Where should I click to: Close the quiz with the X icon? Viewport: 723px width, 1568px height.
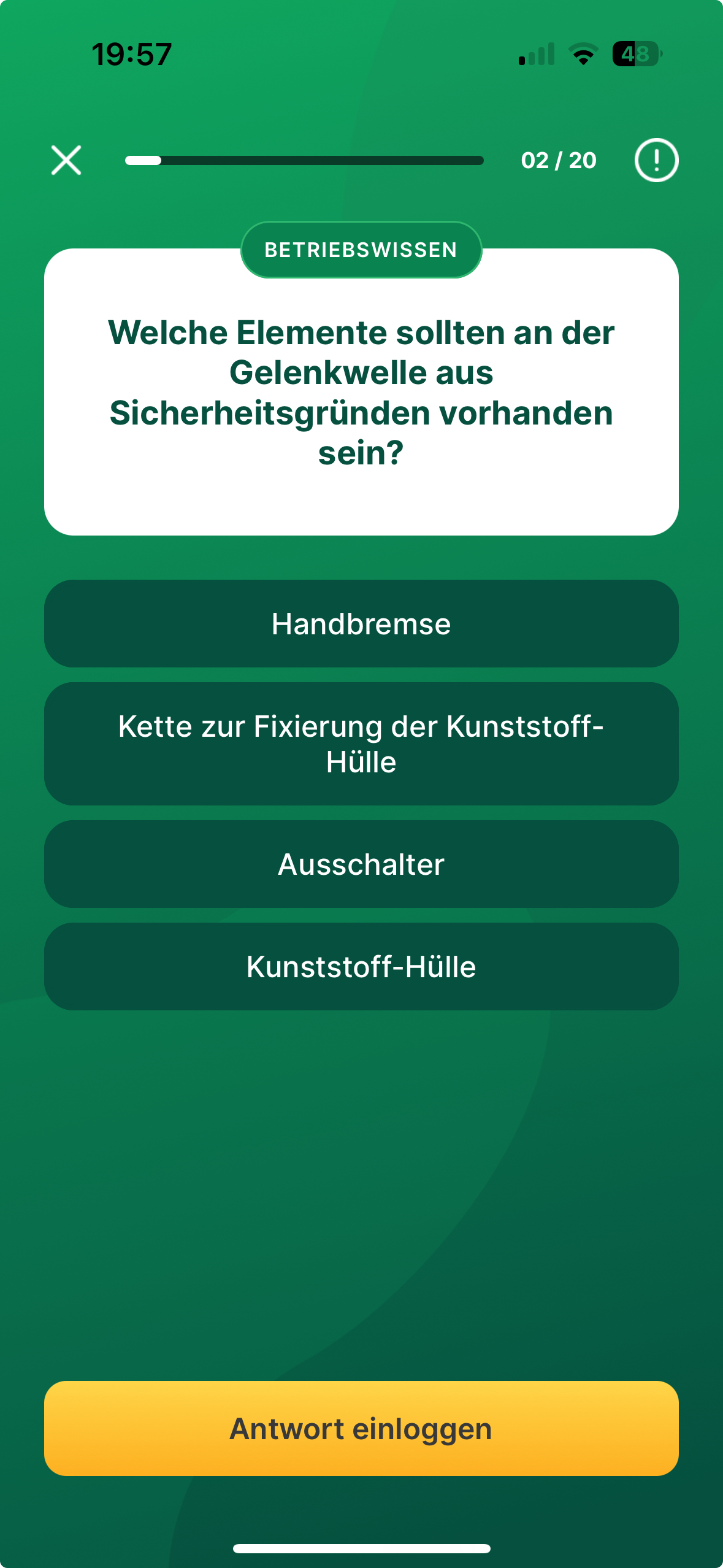[x=66, y=159]
